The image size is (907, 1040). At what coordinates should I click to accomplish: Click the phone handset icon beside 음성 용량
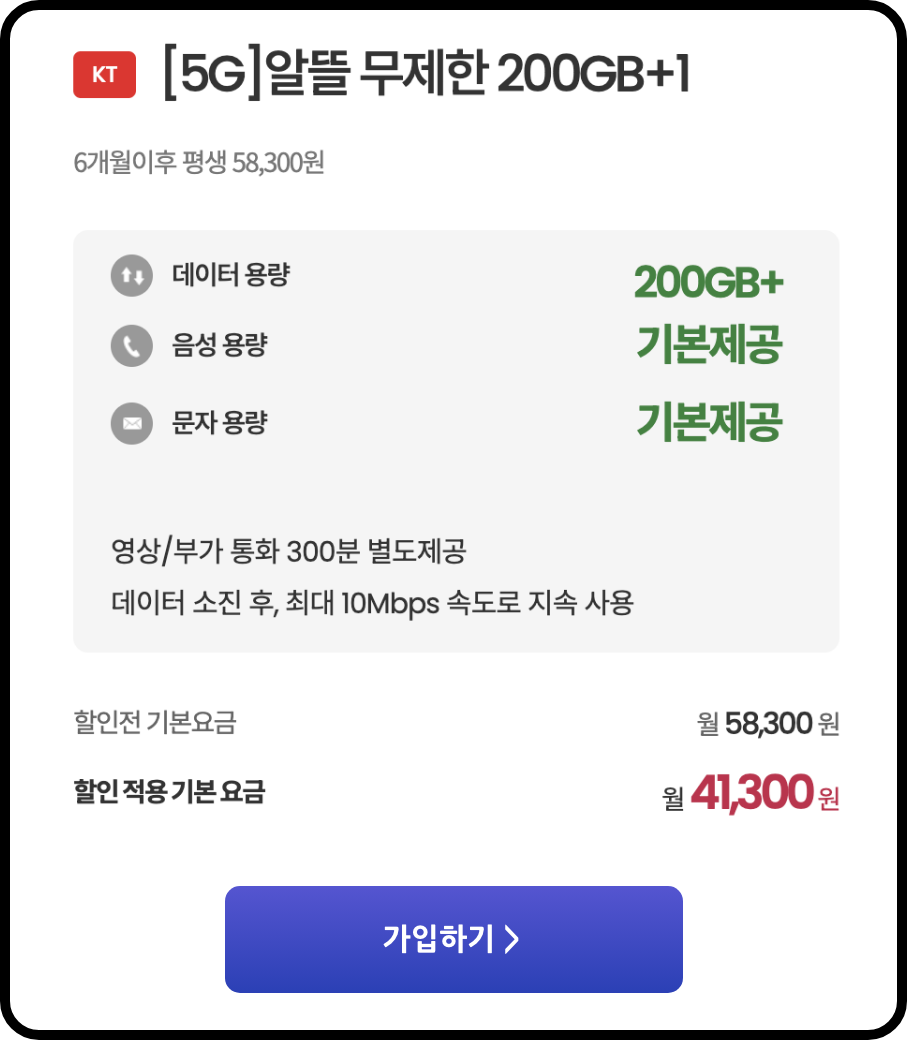[132, 345]
